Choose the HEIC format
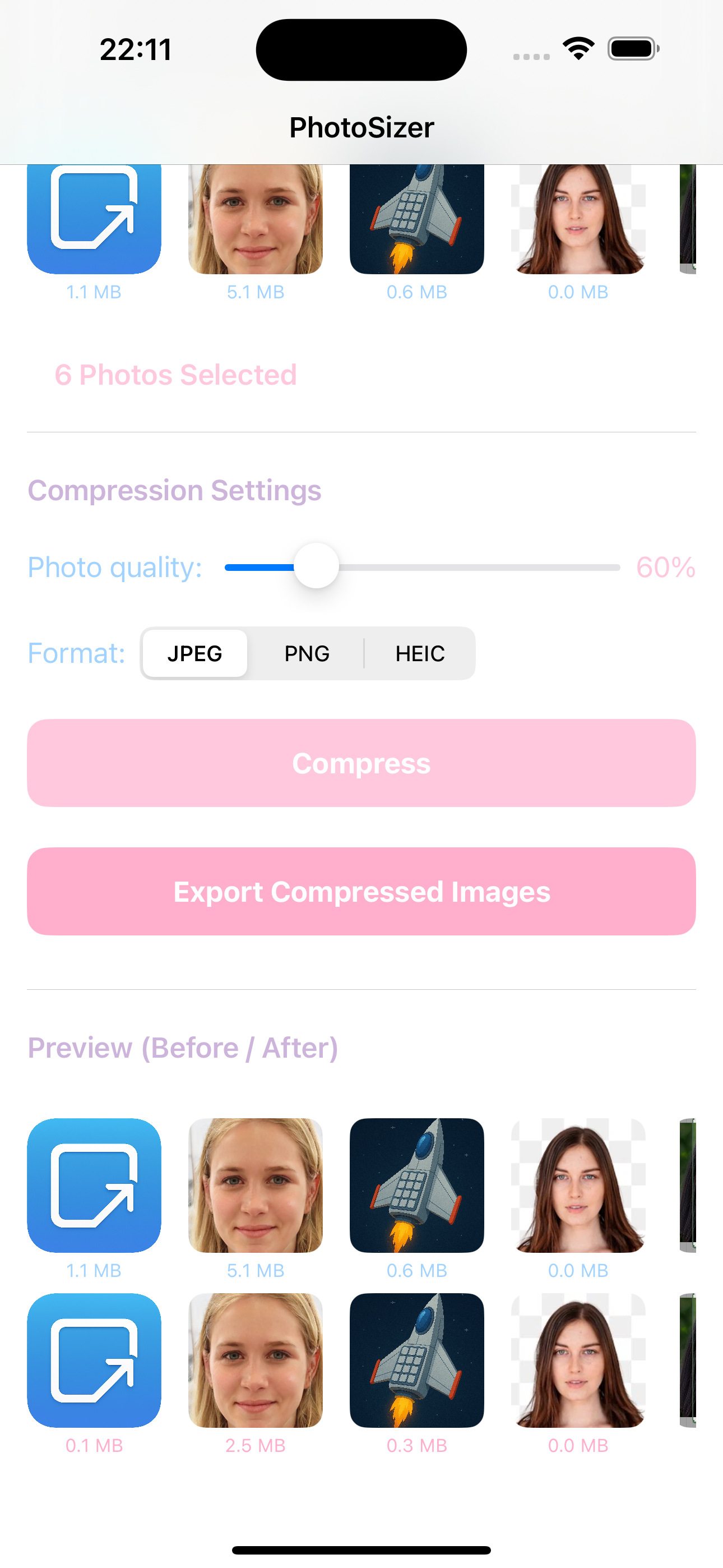Screen dimensions: 723x1568 (420, 653)
